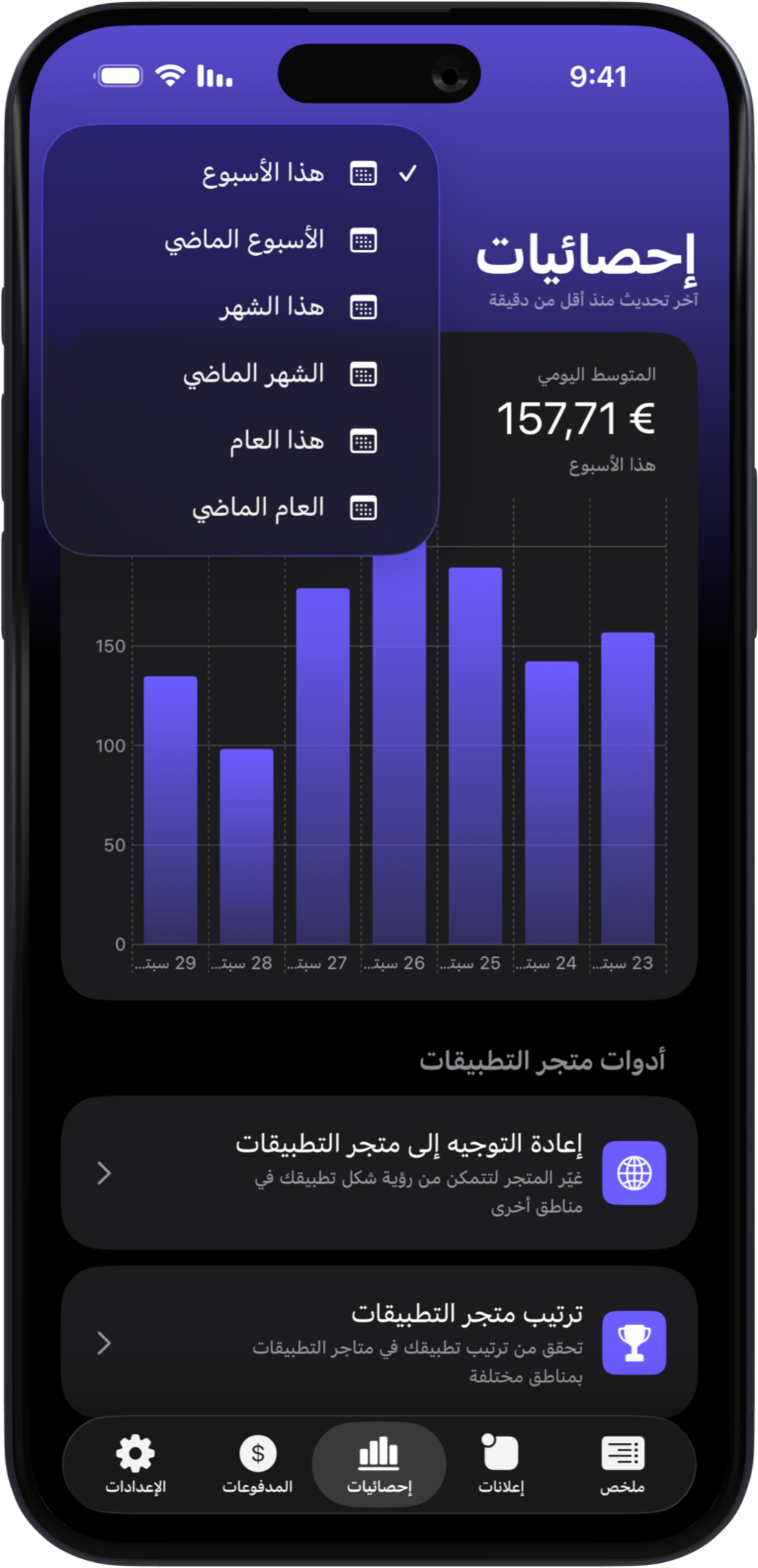Switch to the إعلانات tab
The height and width of the screenshot is (1568, 758).
(501, 1464)
